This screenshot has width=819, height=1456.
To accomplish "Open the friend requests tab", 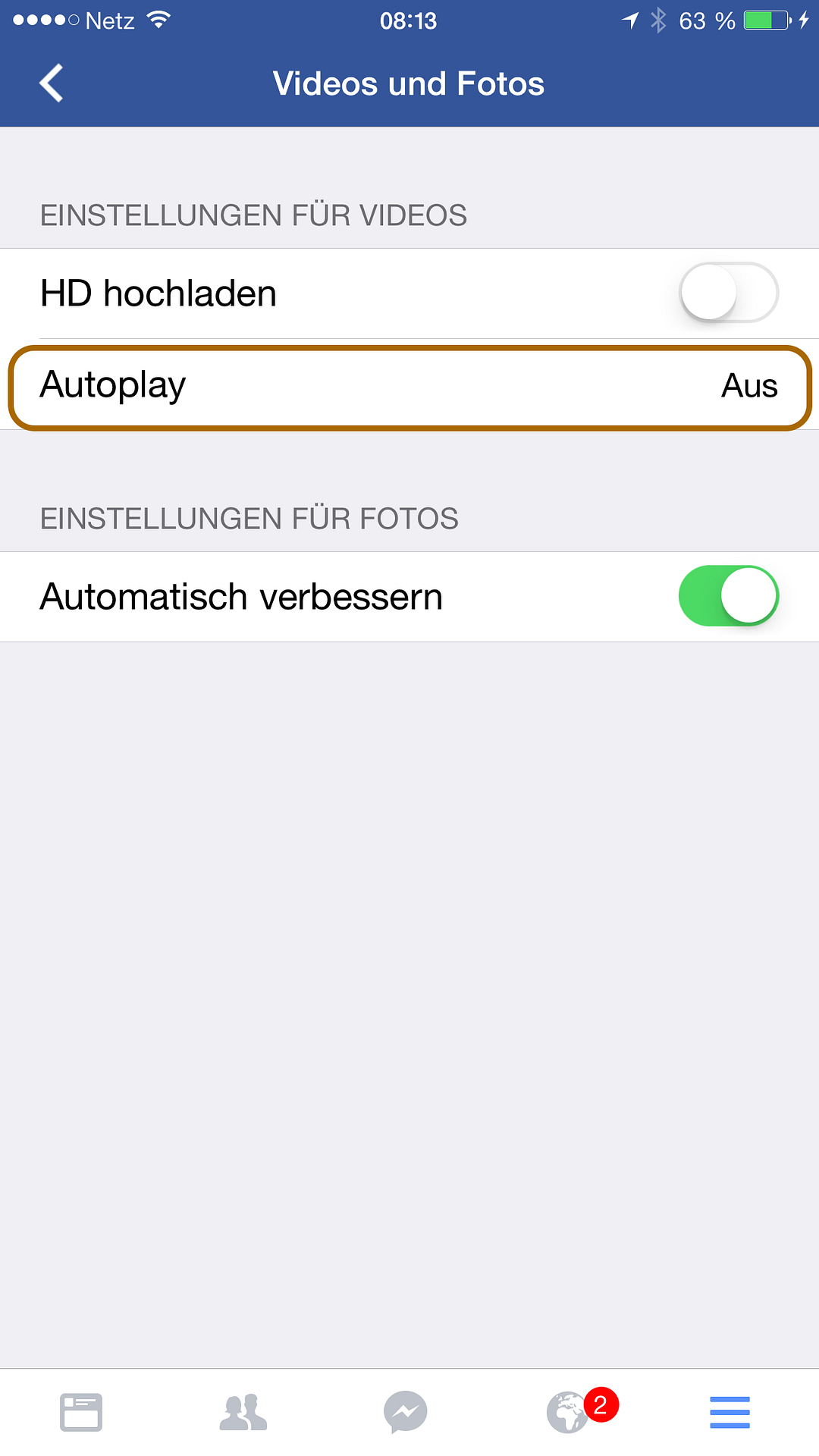I will (x=243, y=1413).
